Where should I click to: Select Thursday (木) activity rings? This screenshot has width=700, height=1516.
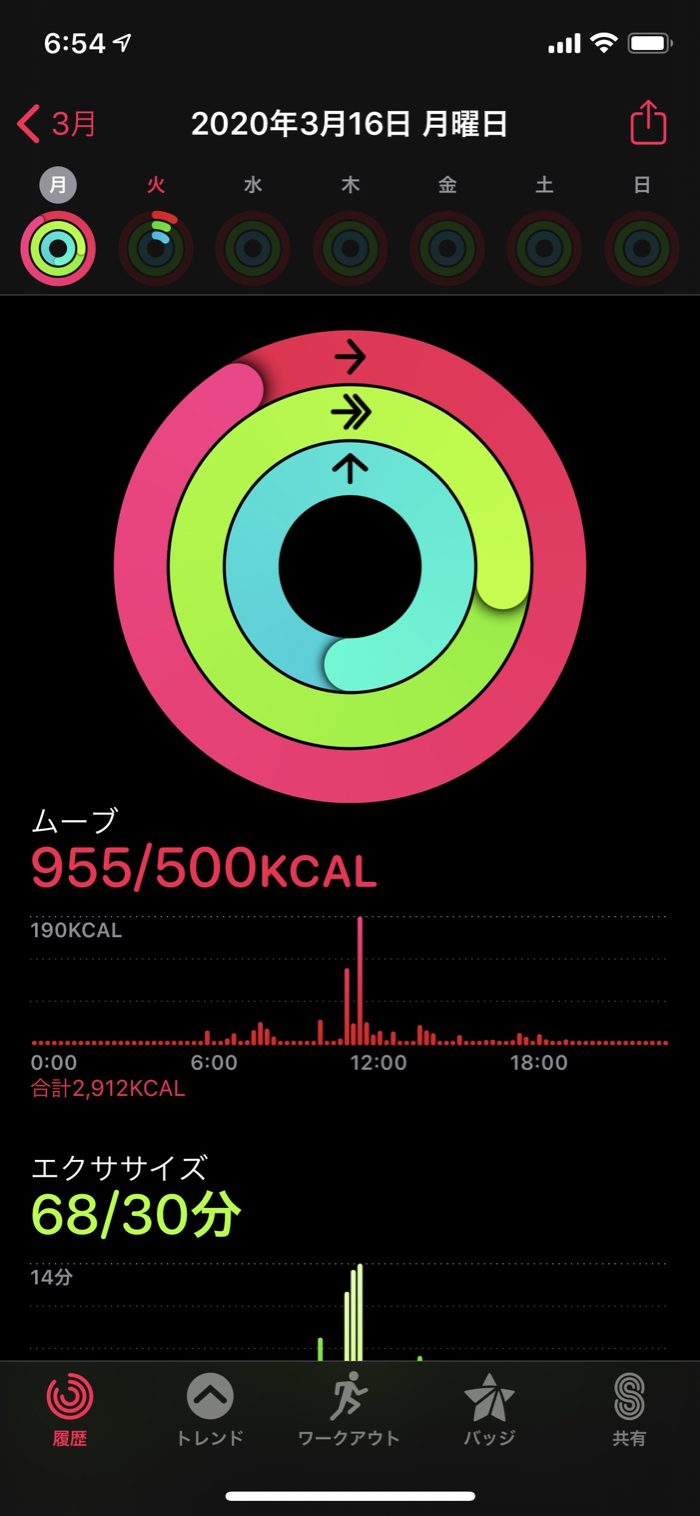(350, 248)
